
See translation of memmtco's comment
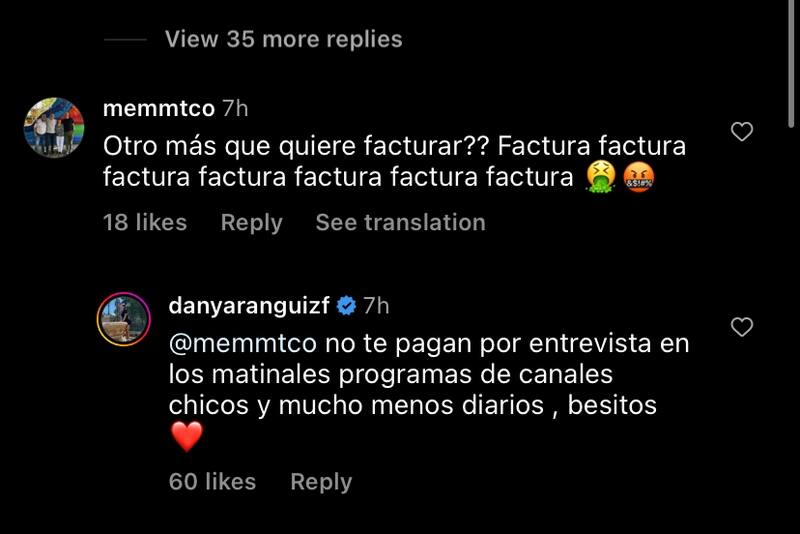(400, 223)
